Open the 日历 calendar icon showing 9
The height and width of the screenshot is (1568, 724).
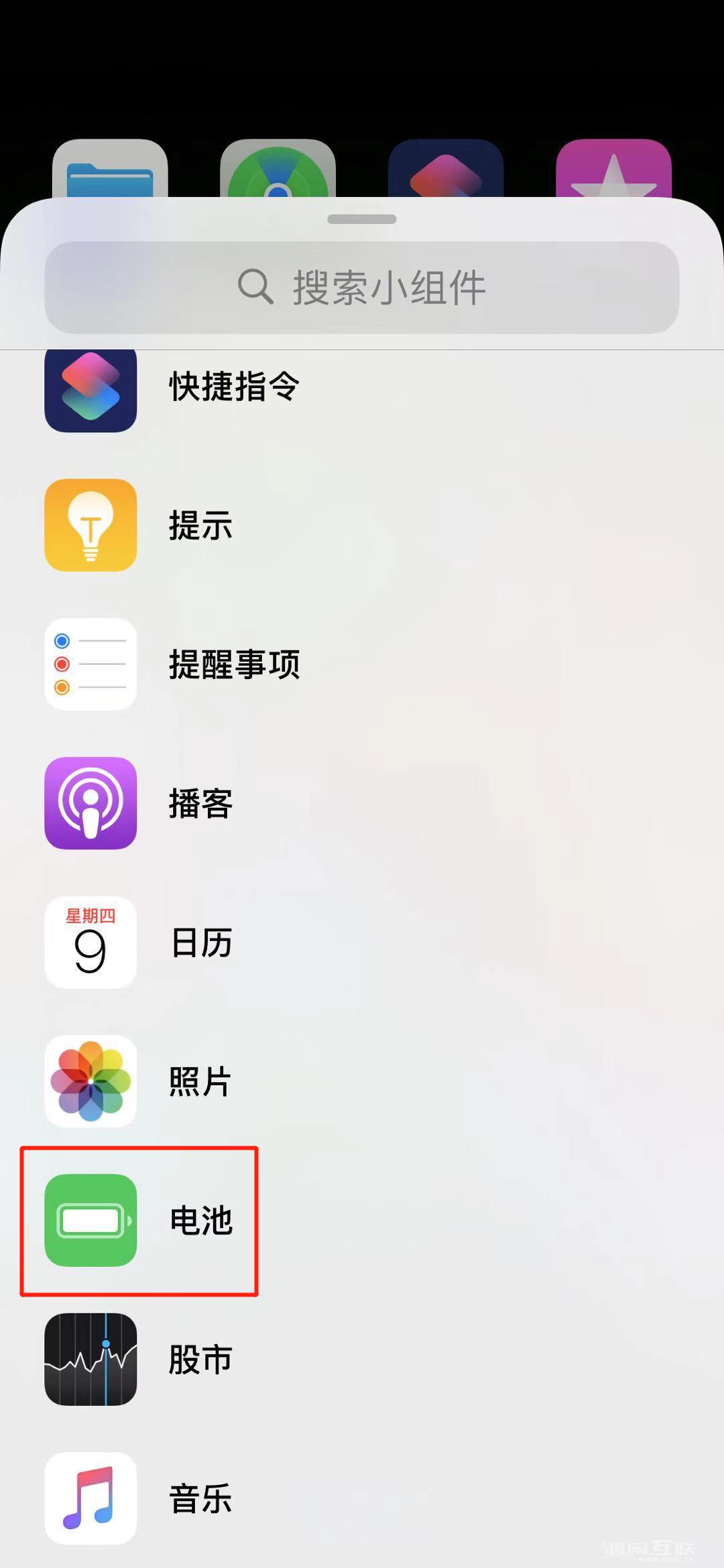click(90, 943)
